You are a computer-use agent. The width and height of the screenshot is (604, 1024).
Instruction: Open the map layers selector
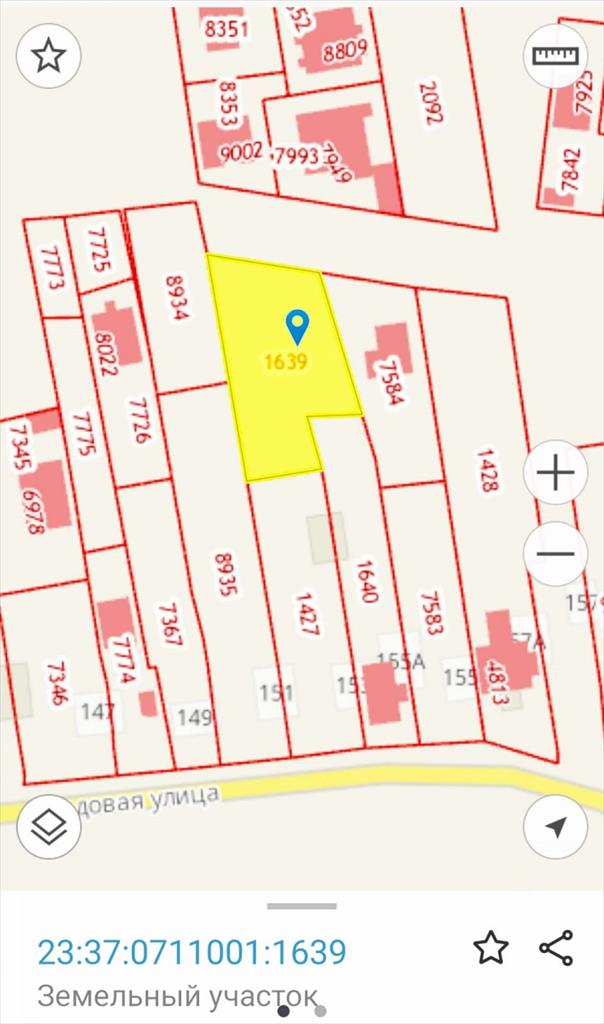tap(49, 827)
